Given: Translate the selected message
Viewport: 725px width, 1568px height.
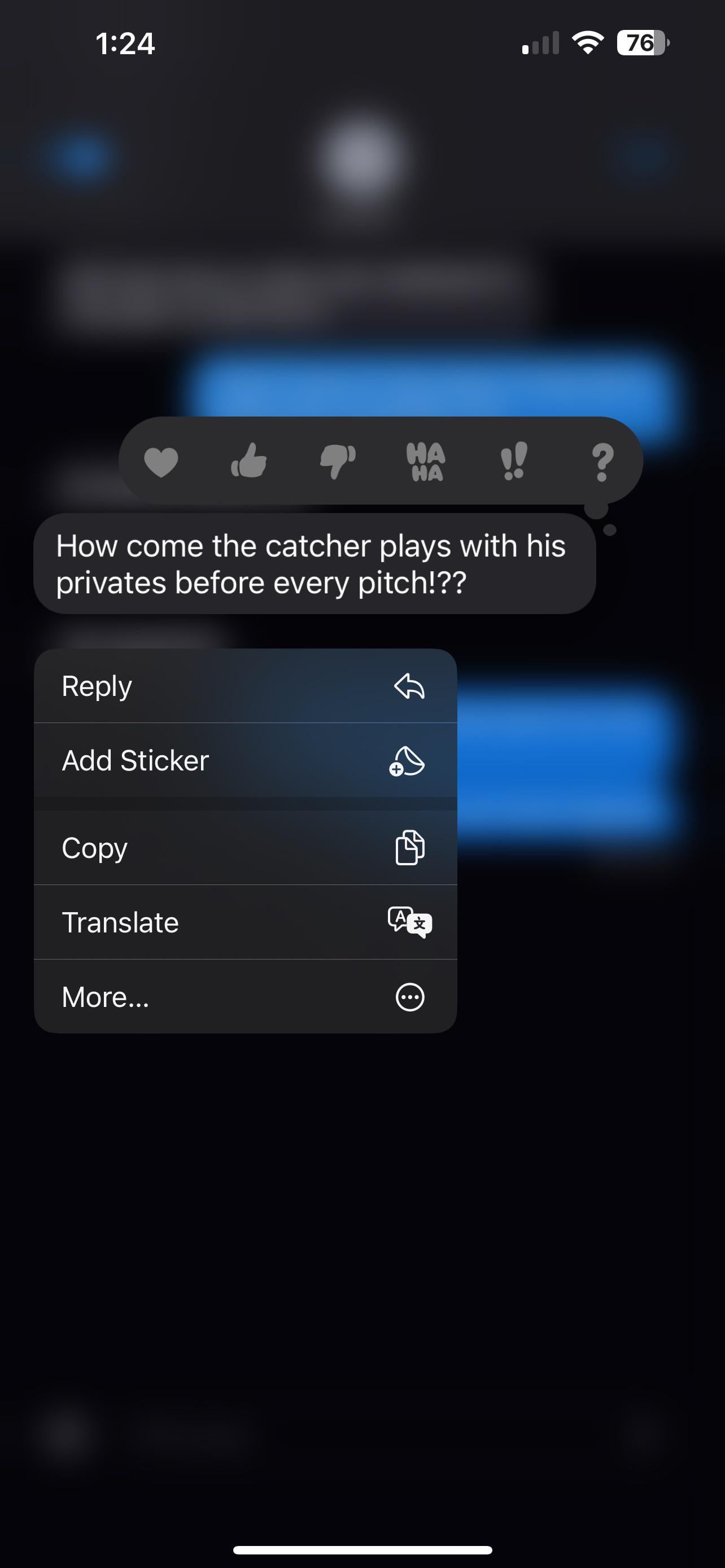Looking at the screenshot, I should pos(245,922).
